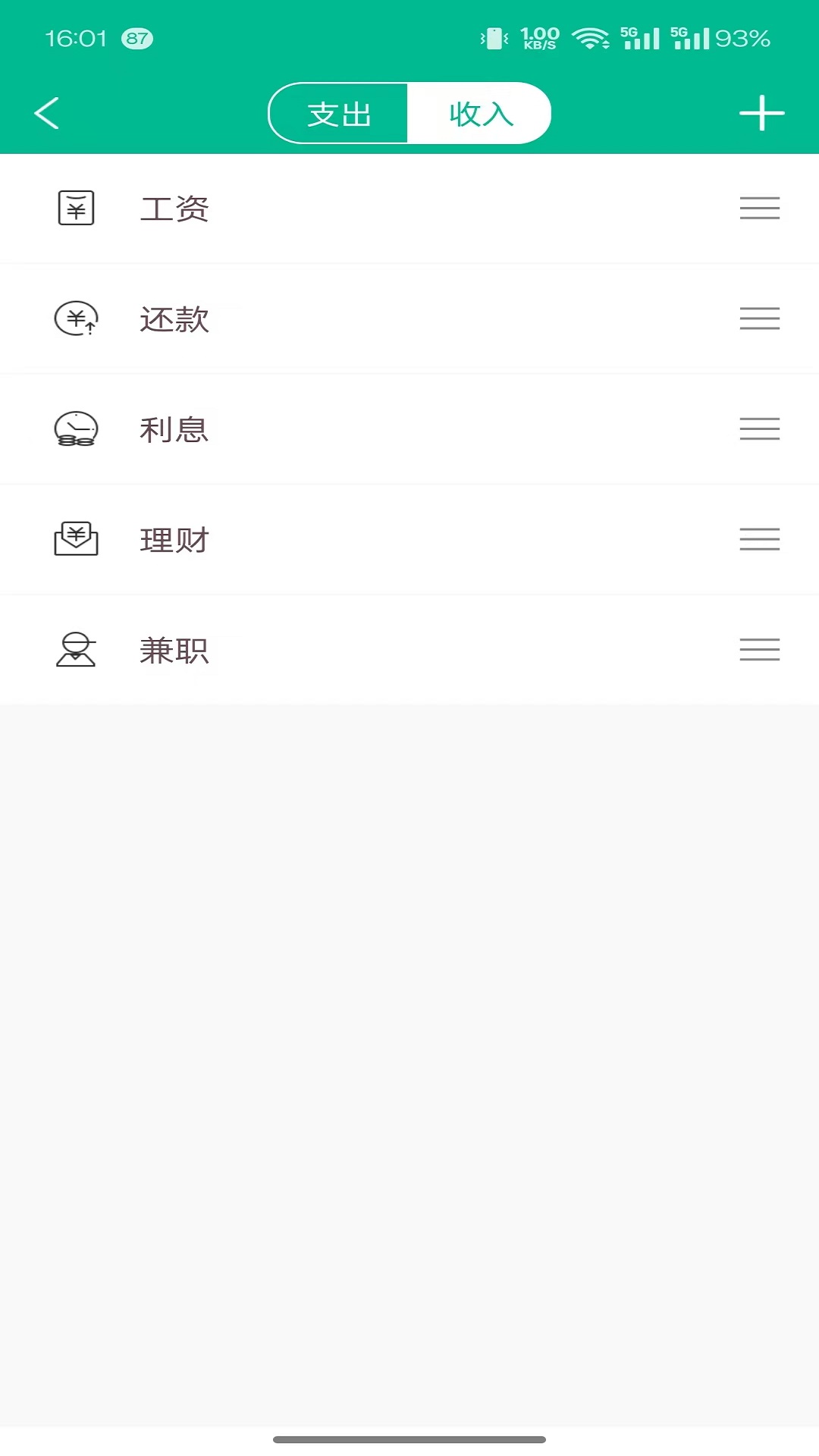Grab the drag handle next to 利息

coord(759,429)
